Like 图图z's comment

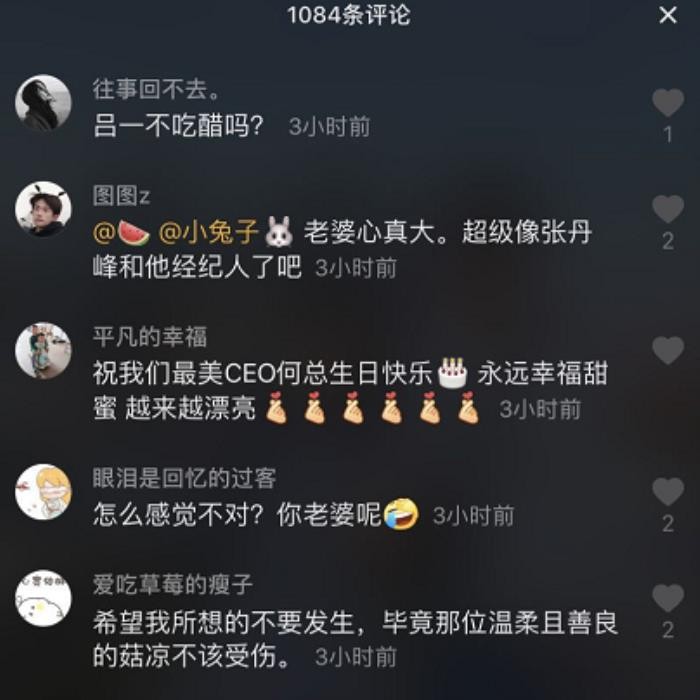coord(668,210)
